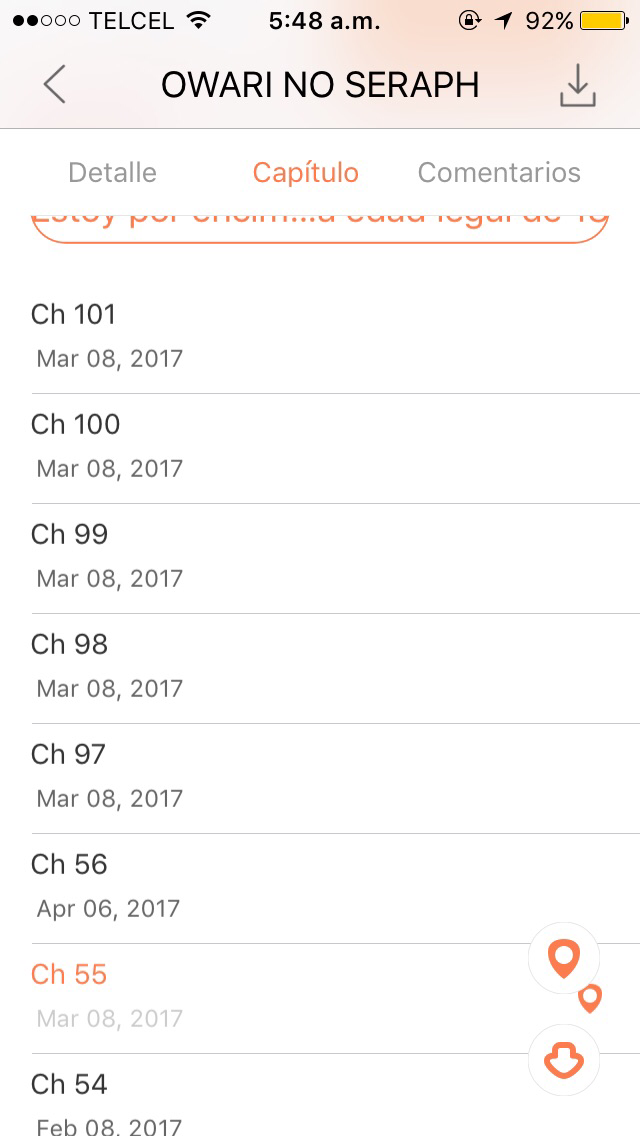The image size is (640, 1136).
Task: Open chapter Ch 101
Action: 320,337
